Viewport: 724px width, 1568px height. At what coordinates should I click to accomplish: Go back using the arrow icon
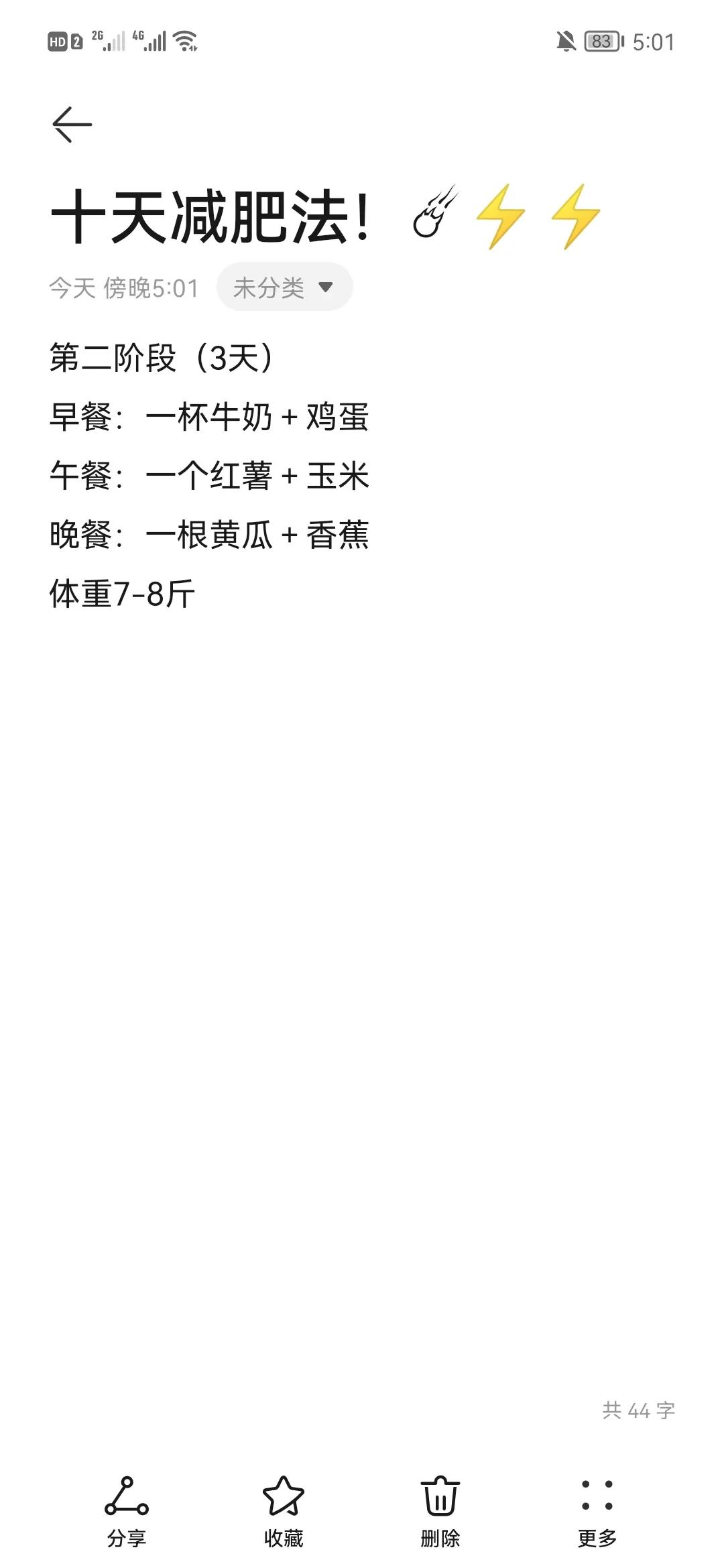pyautogui.click(x=72, y=125)
